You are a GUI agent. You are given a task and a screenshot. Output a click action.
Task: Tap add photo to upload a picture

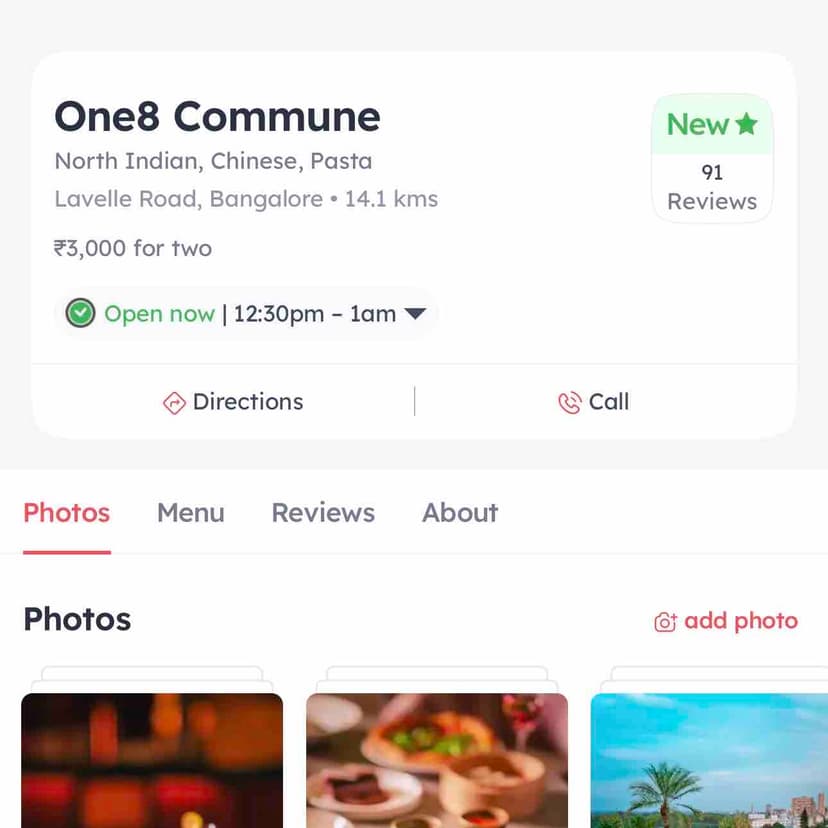[x=726, y=621]
